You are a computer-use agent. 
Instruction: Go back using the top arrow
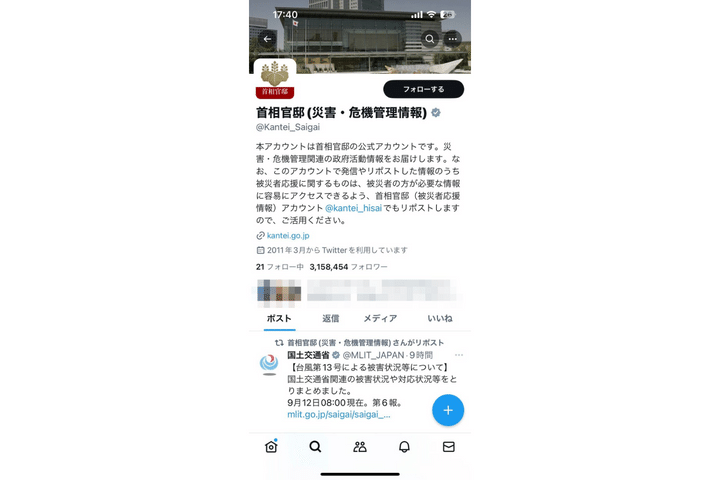267,39
